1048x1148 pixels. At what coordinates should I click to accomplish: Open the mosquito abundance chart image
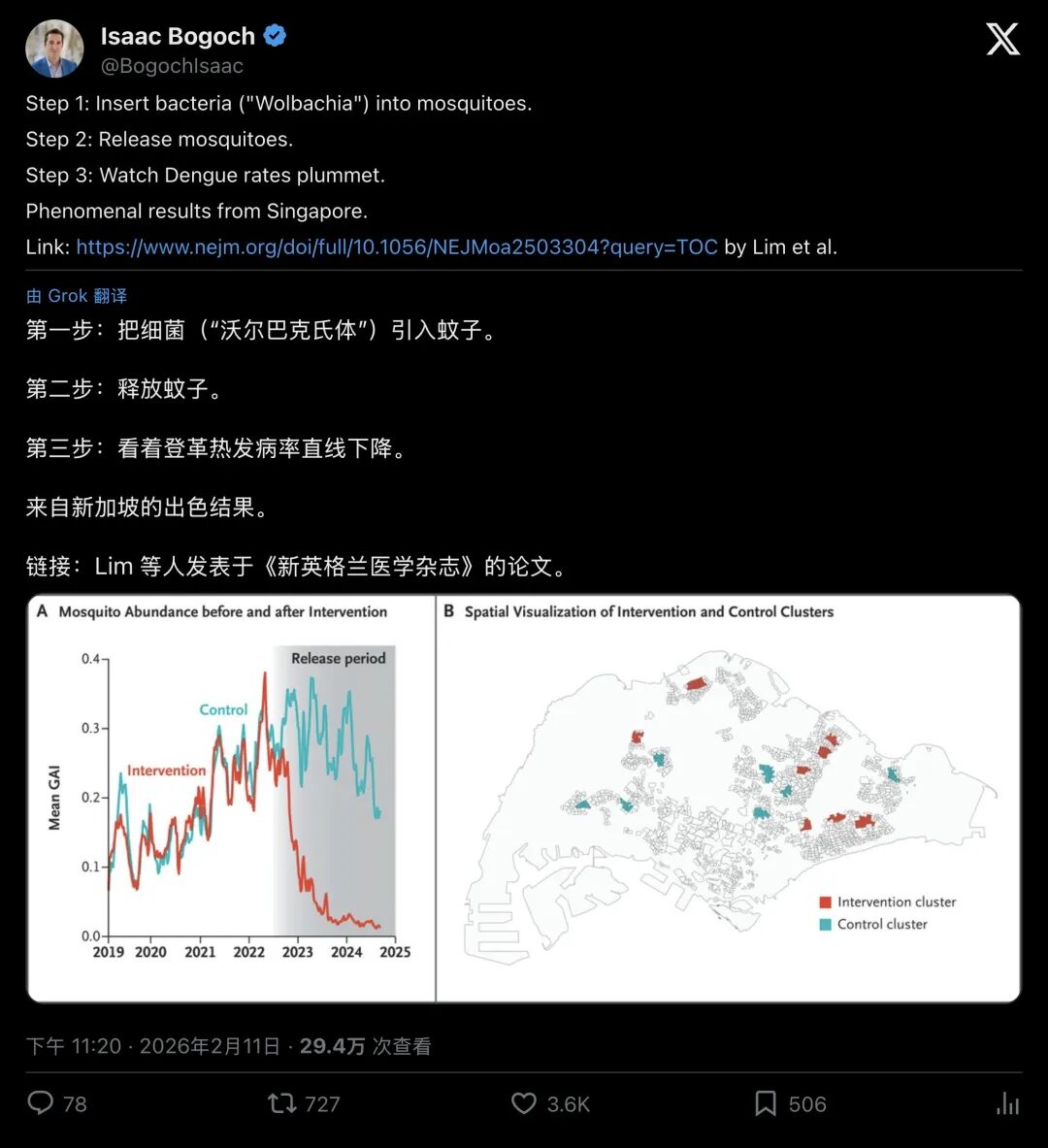coord(231,798)
